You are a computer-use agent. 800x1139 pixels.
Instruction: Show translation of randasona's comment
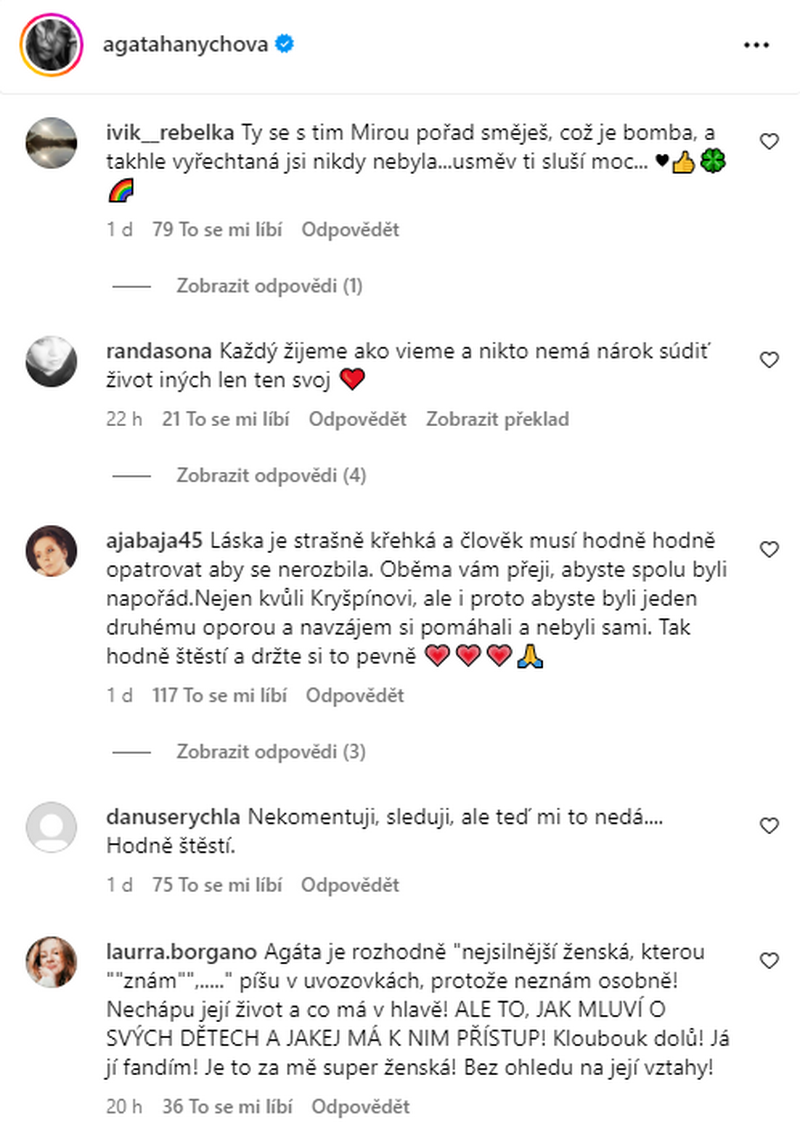[x=497, y=419]
